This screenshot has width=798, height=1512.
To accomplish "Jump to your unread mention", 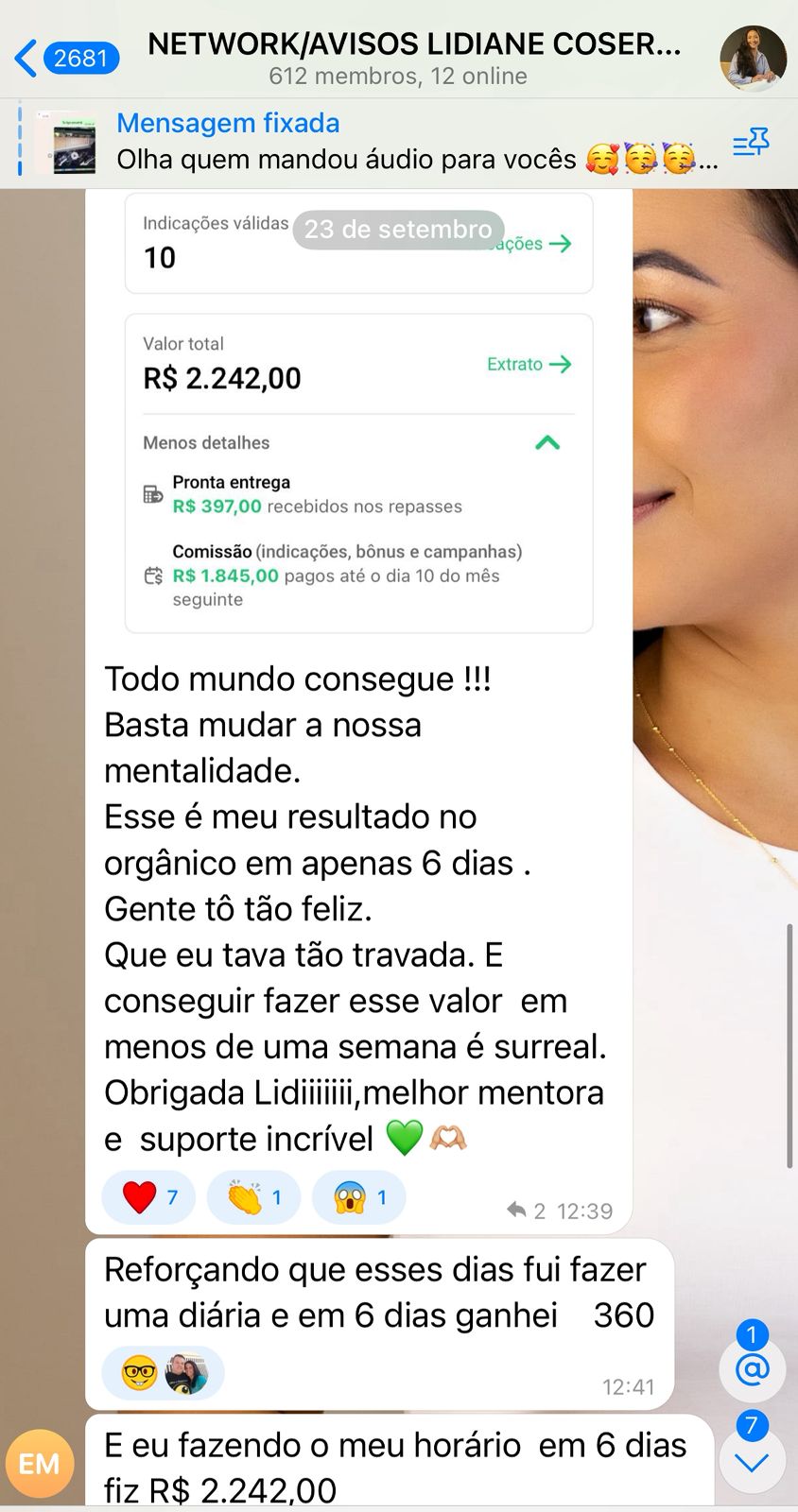I will [752, 1368].
